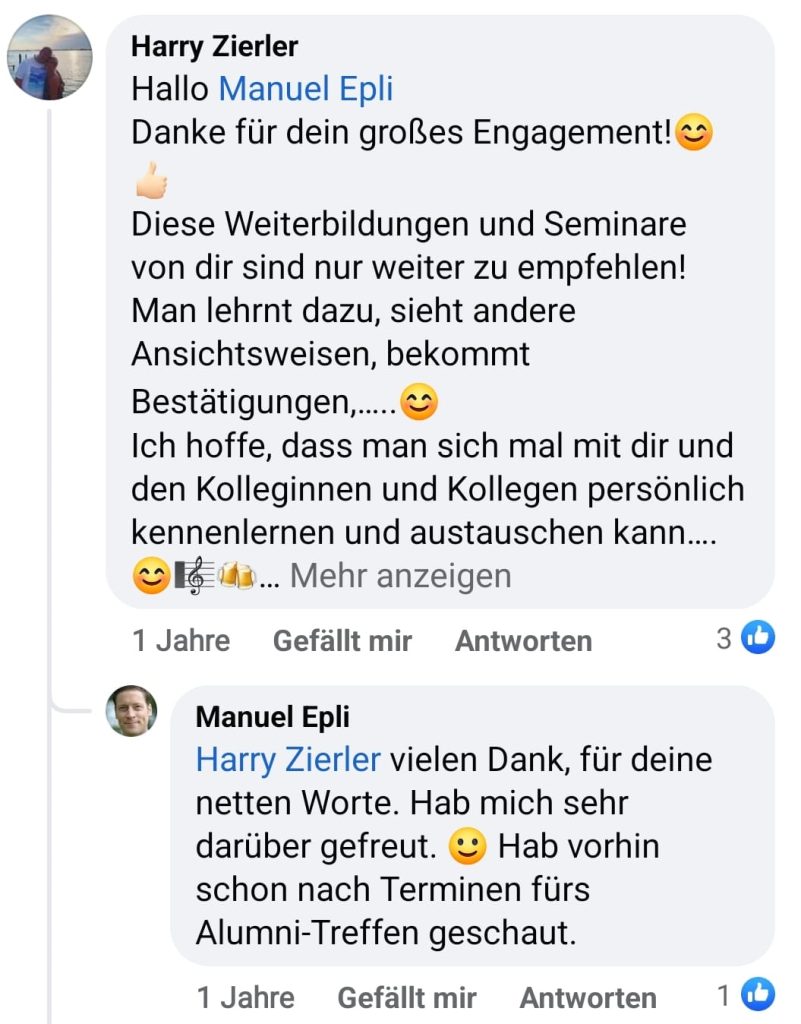Screen dimensions: 801x1024
Task: Open the Harry Zierler mention in Manuel's reply
Action: [288, 760]
